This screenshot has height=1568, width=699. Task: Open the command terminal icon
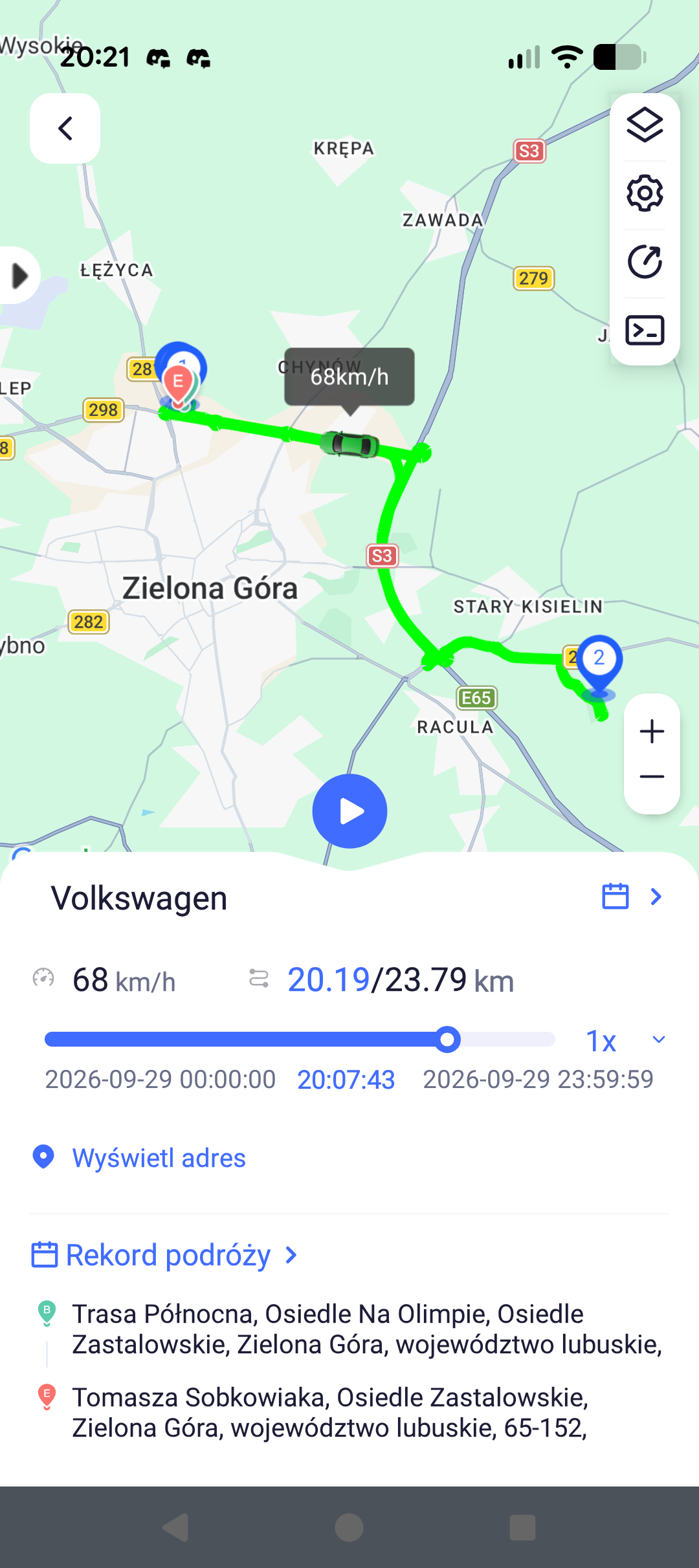645,330
